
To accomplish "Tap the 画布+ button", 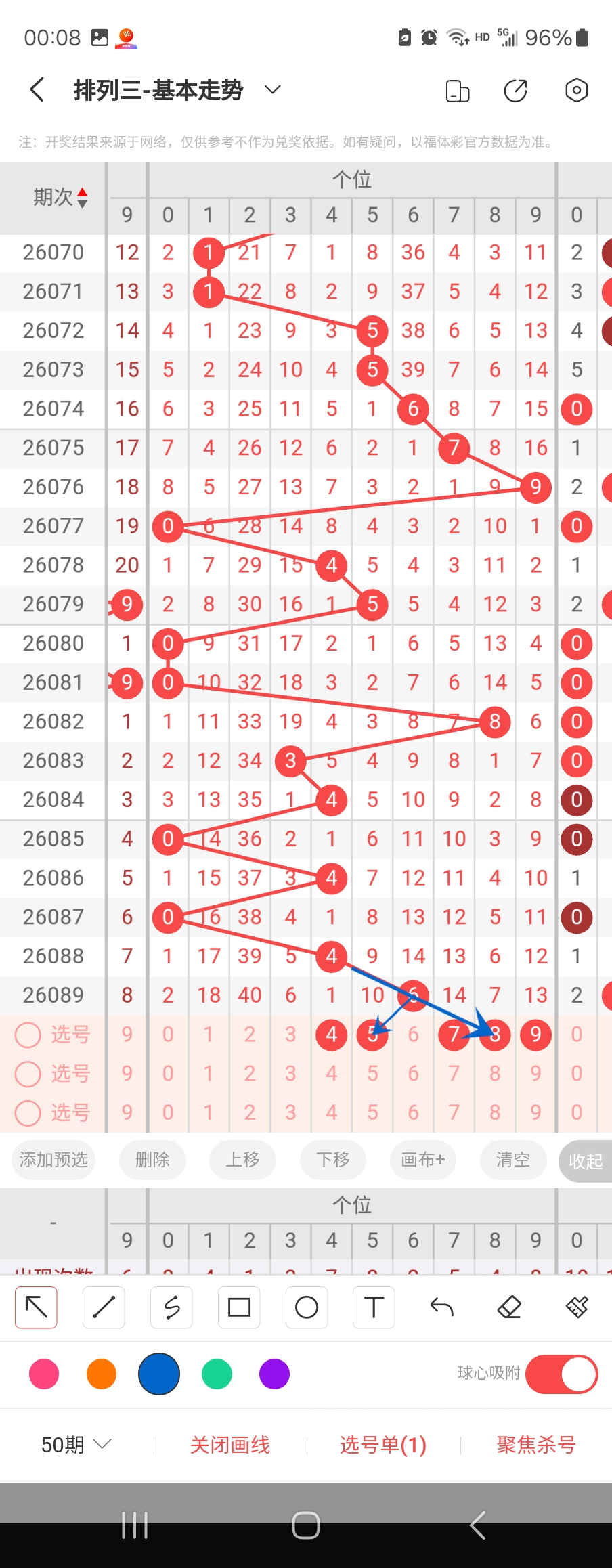I will [x=423, y=1160].
